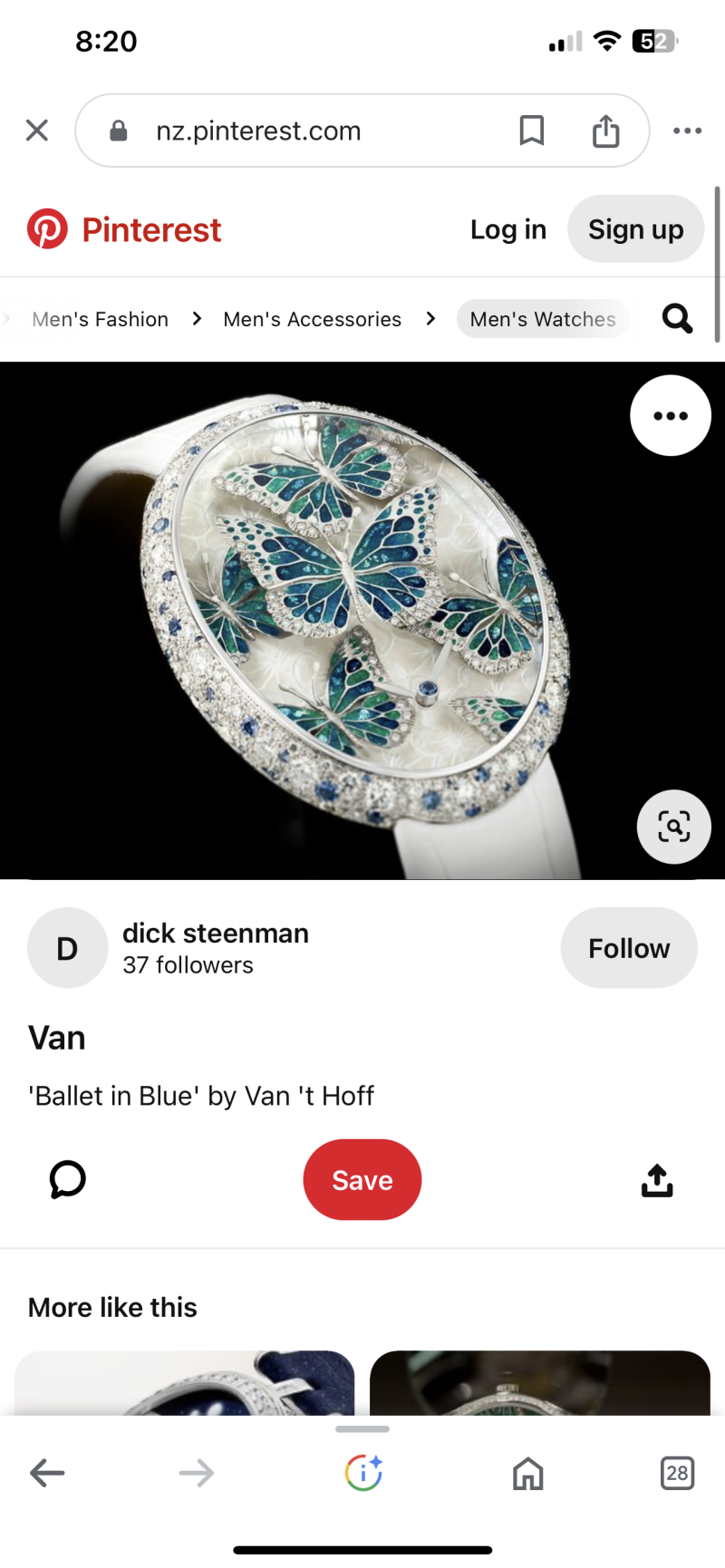Open the browser share sheet icon
The width and height of the screenshot is (725, 1568).
[605, 131]
